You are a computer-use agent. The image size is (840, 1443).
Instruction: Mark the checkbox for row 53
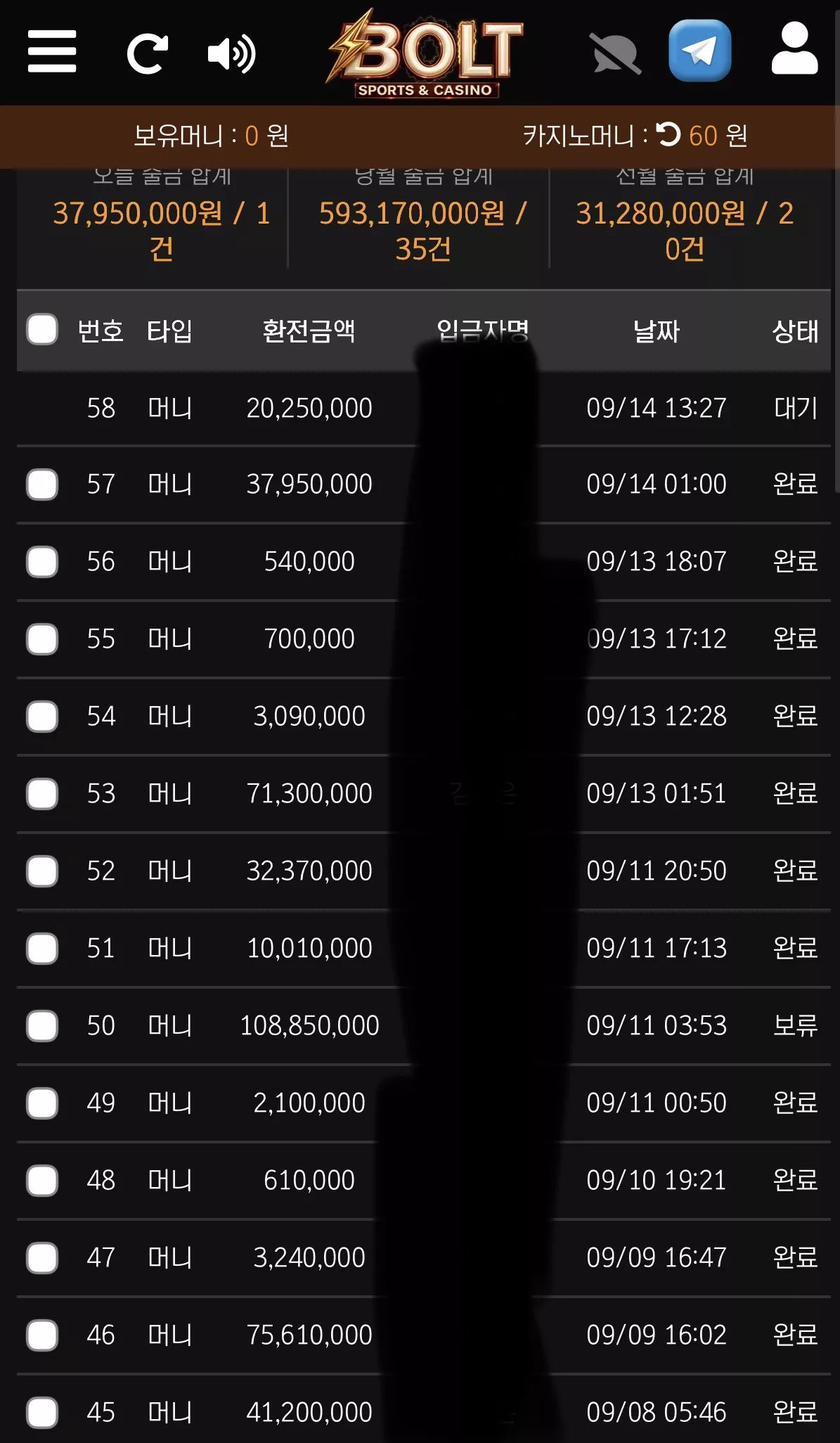coord(42,794)
